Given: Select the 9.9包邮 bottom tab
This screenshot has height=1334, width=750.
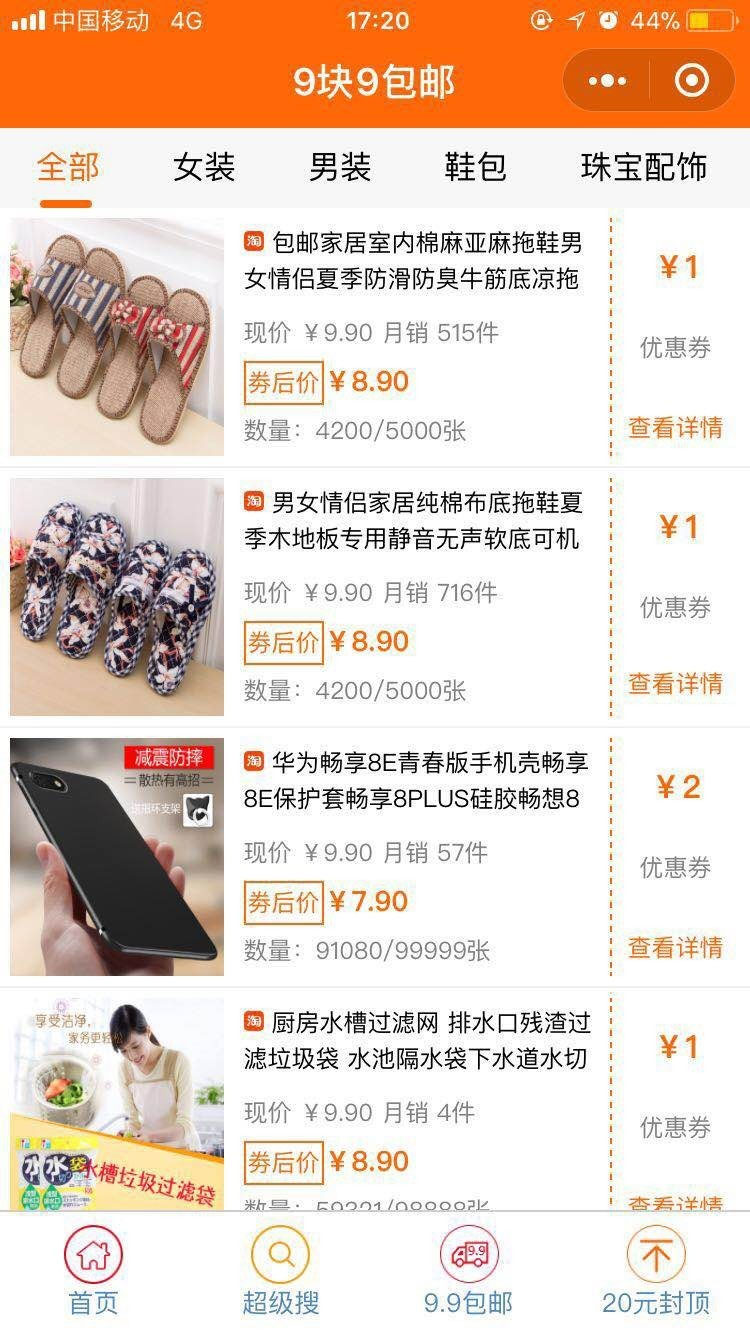Looking at the screenshot, I should [468, 1270].
